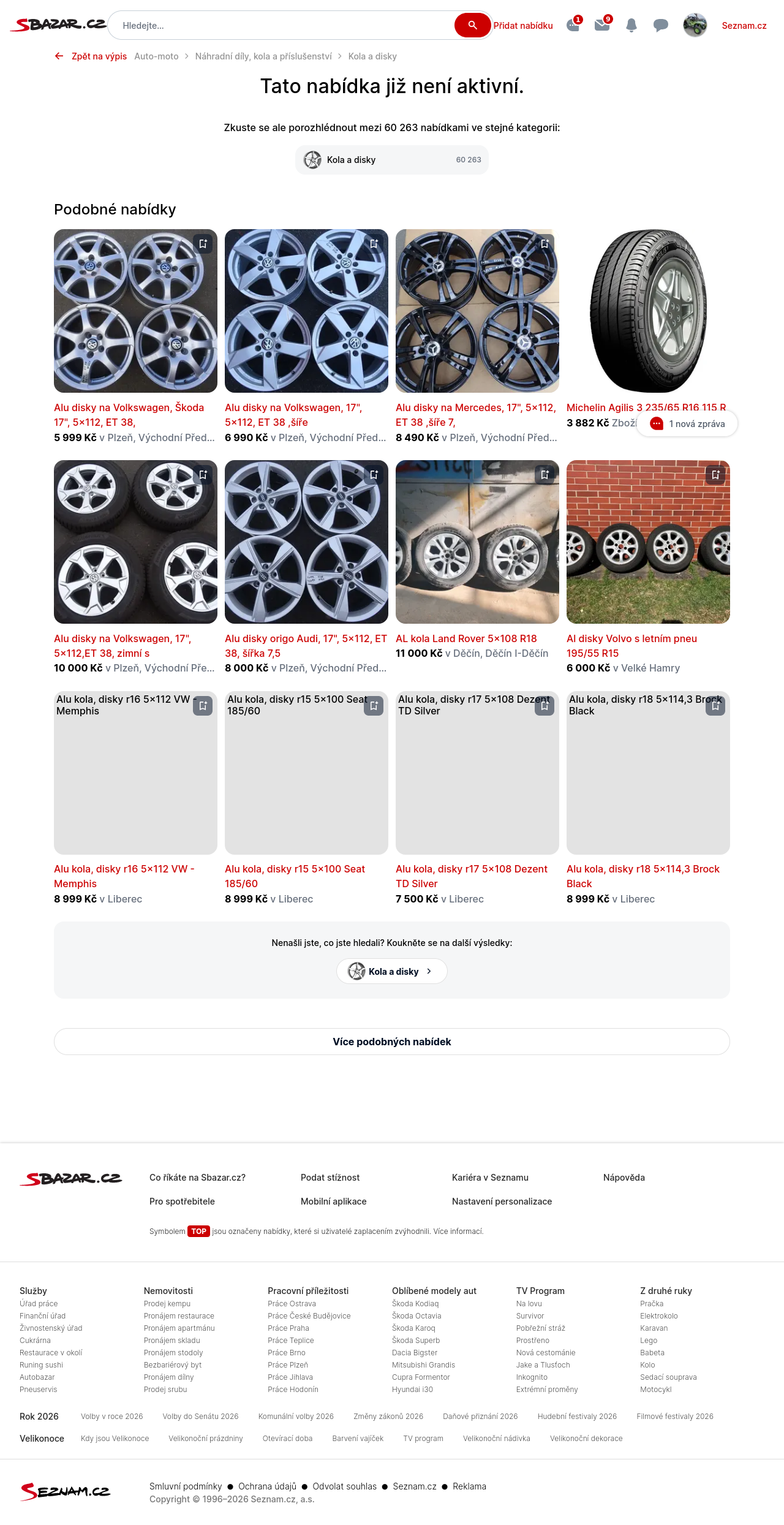Open AL kola Land Rover 5×108 R18 offer
The width and height of the screenshot is (784, 1525).
tap(466, 638)
